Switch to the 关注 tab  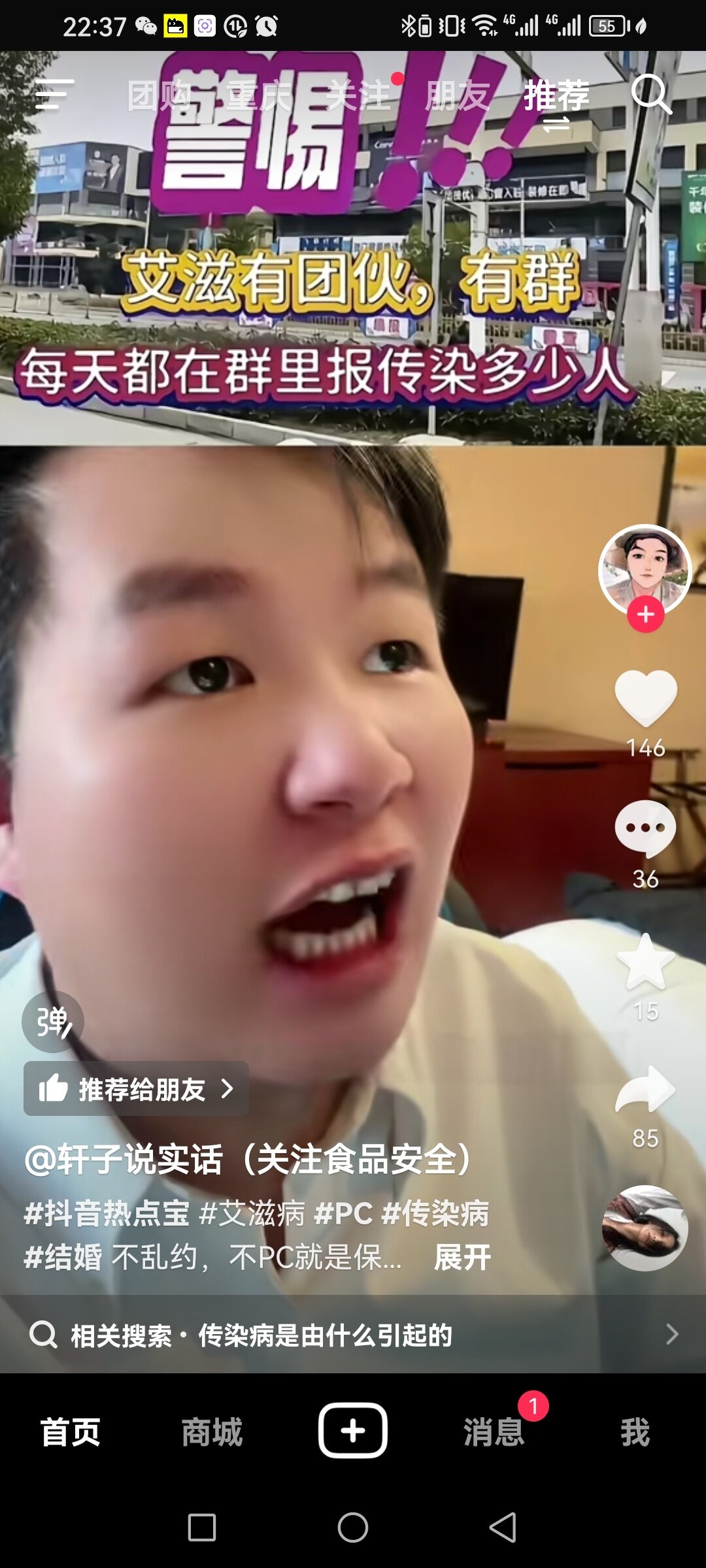coord(358,96)
